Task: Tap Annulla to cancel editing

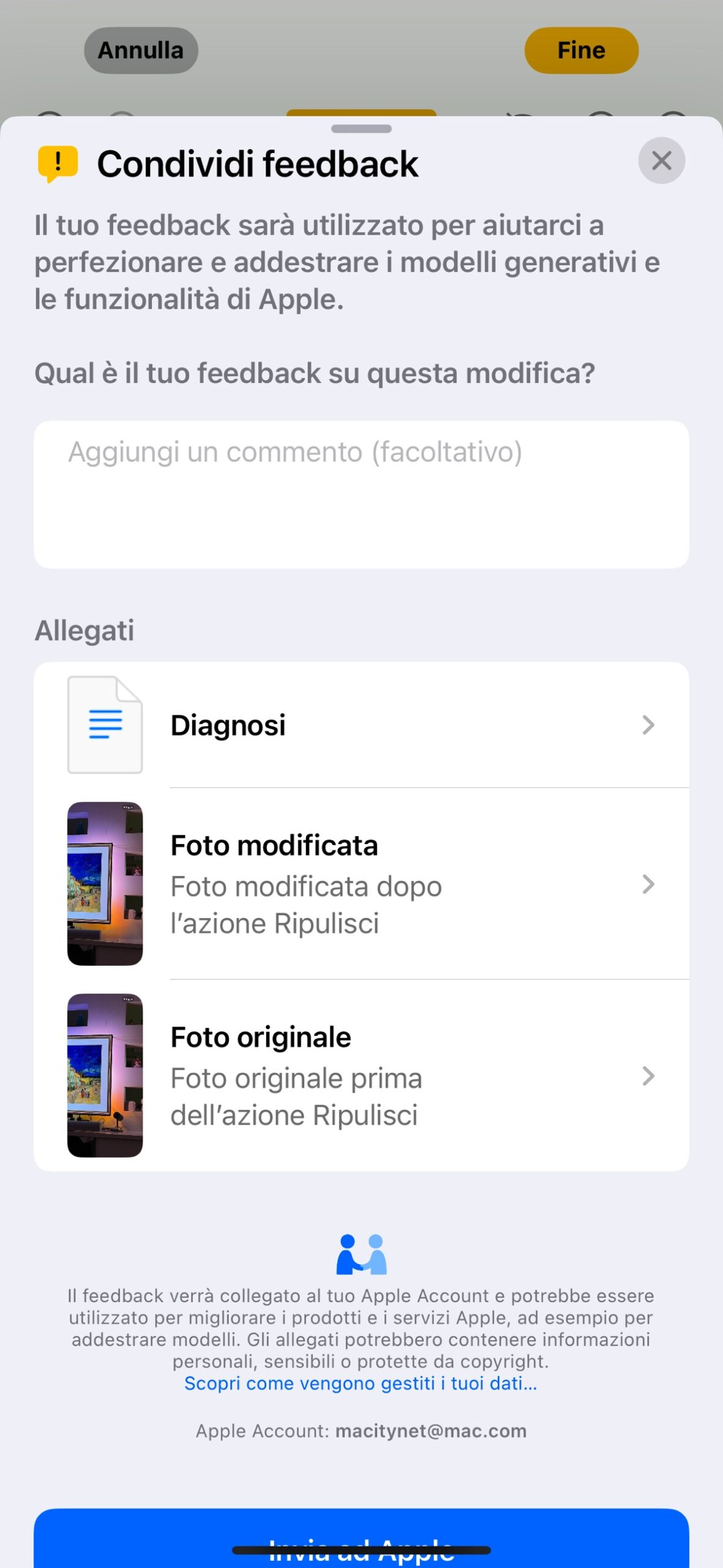Action: (x=141, y=50)
